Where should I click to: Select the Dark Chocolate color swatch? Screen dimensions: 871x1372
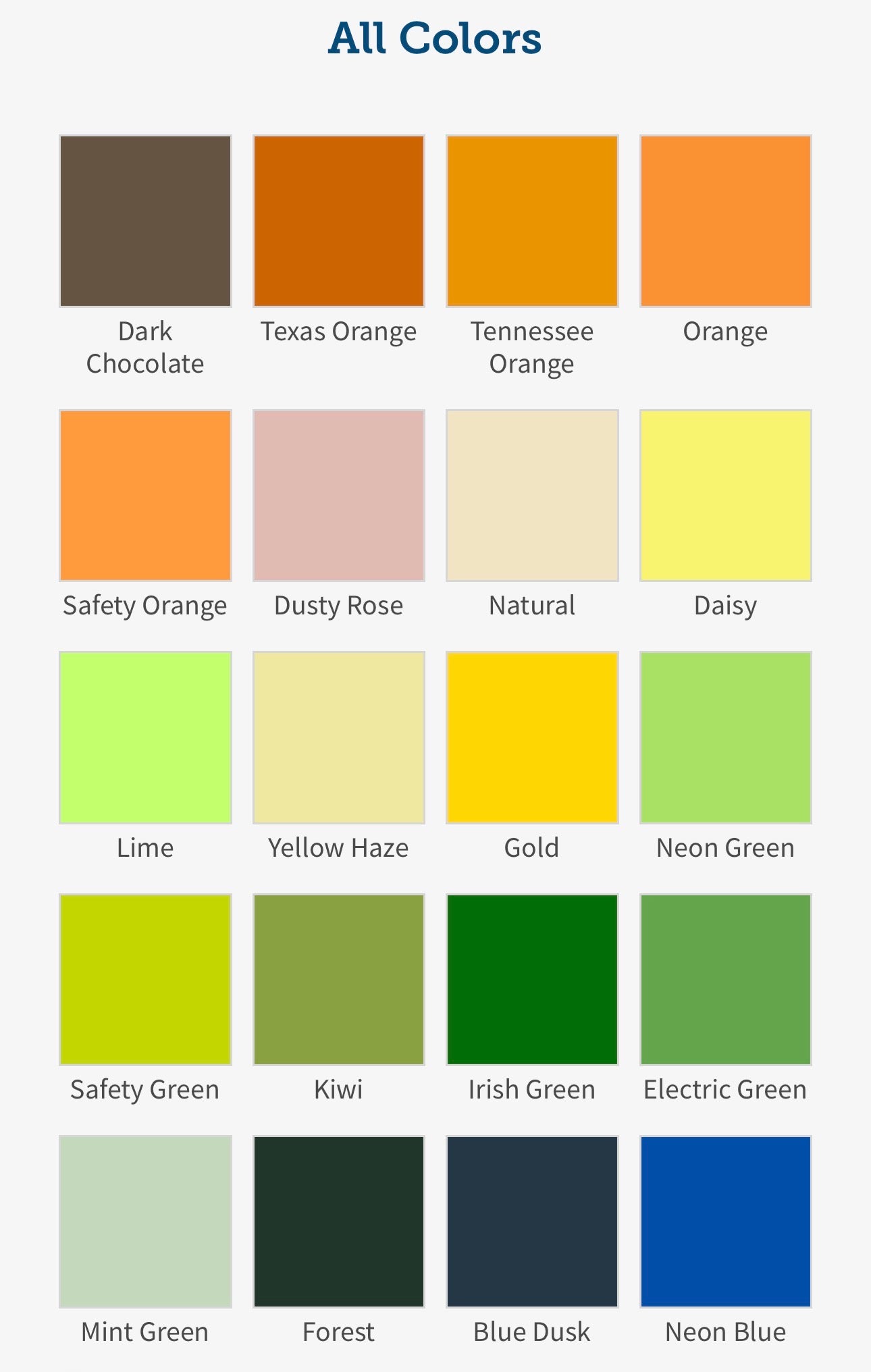tap(145, 221)
